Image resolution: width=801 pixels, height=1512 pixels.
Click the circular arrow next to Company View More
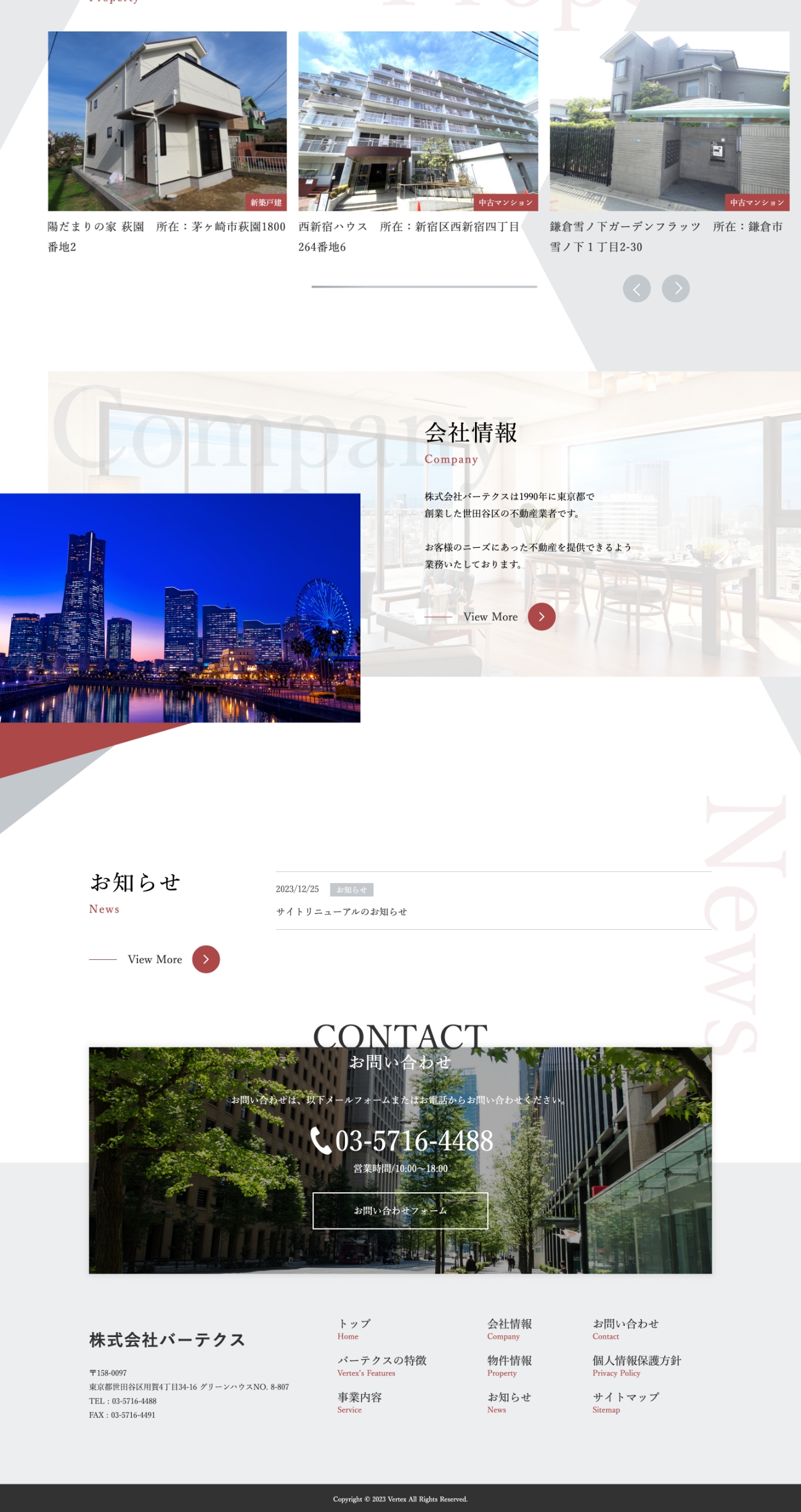[540, 616]
